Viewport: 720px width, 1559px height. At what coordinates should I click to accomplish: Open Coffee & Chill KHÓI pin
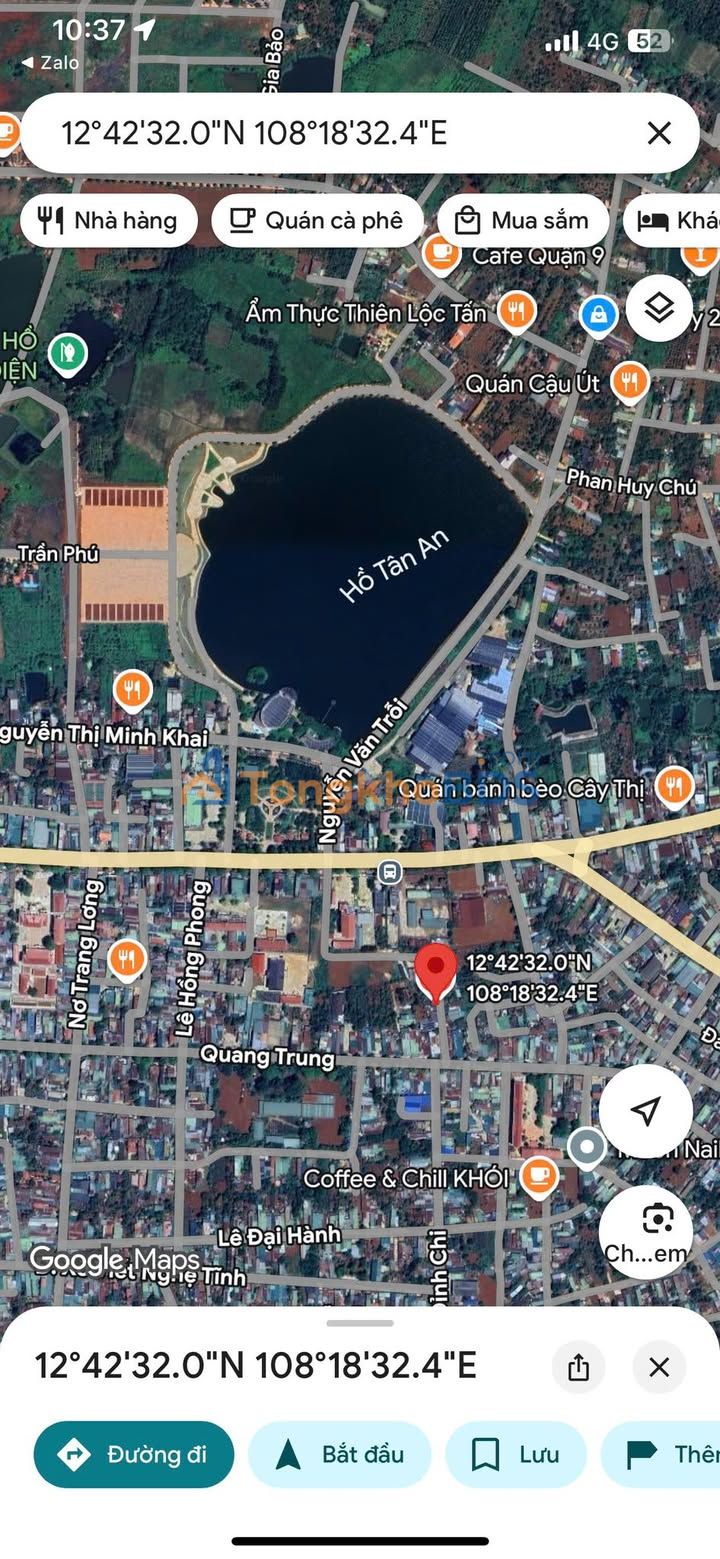pyautogui.click(x=539, y=1177)
